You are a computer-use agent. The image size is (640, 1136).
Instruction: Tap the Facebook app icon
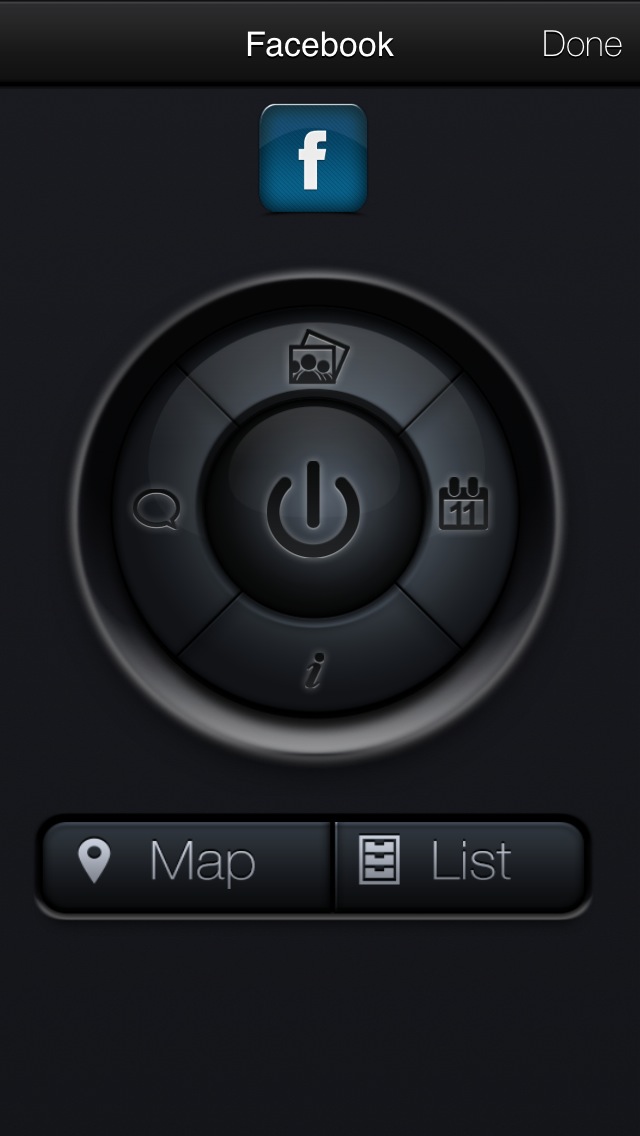click(313, 158)
